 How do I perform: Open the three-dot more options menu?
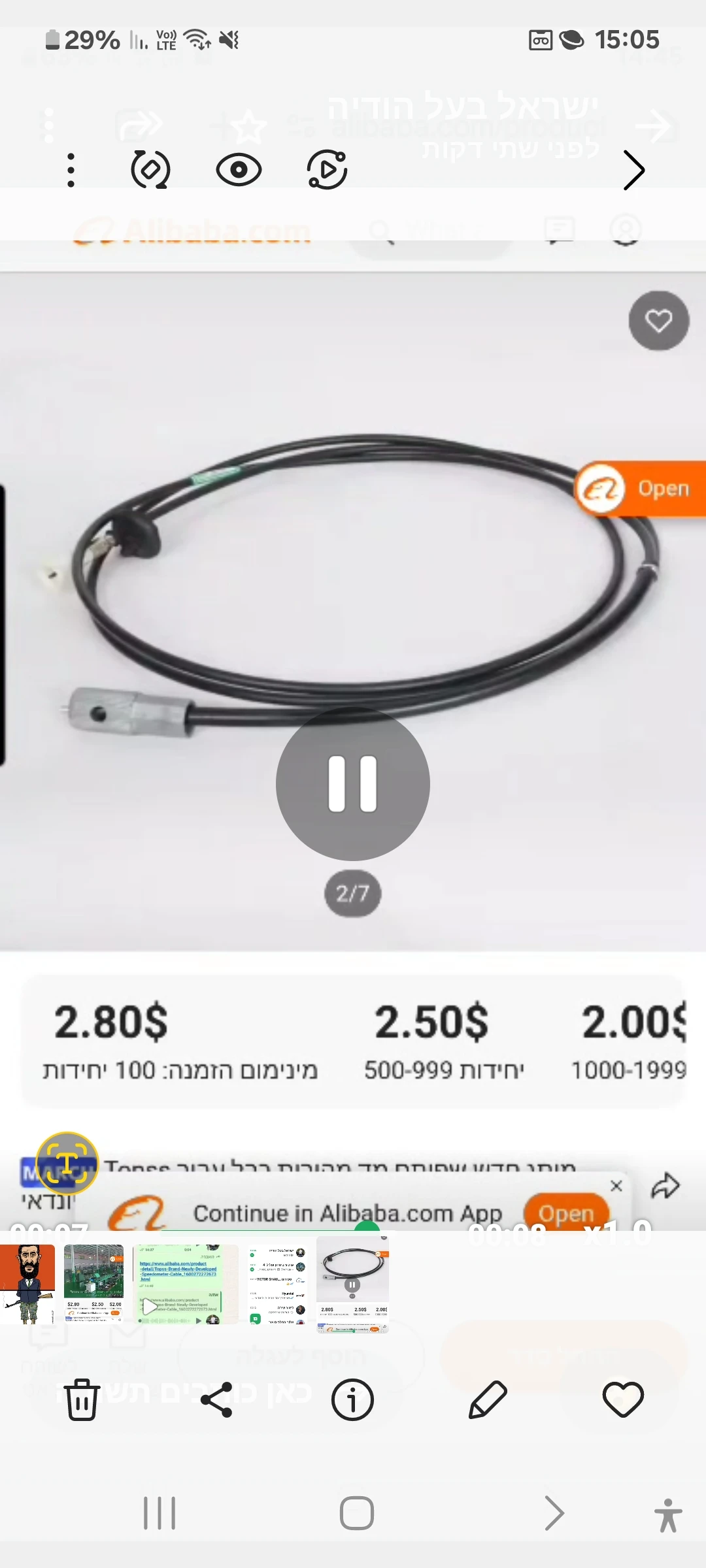(x=71, y=171)
